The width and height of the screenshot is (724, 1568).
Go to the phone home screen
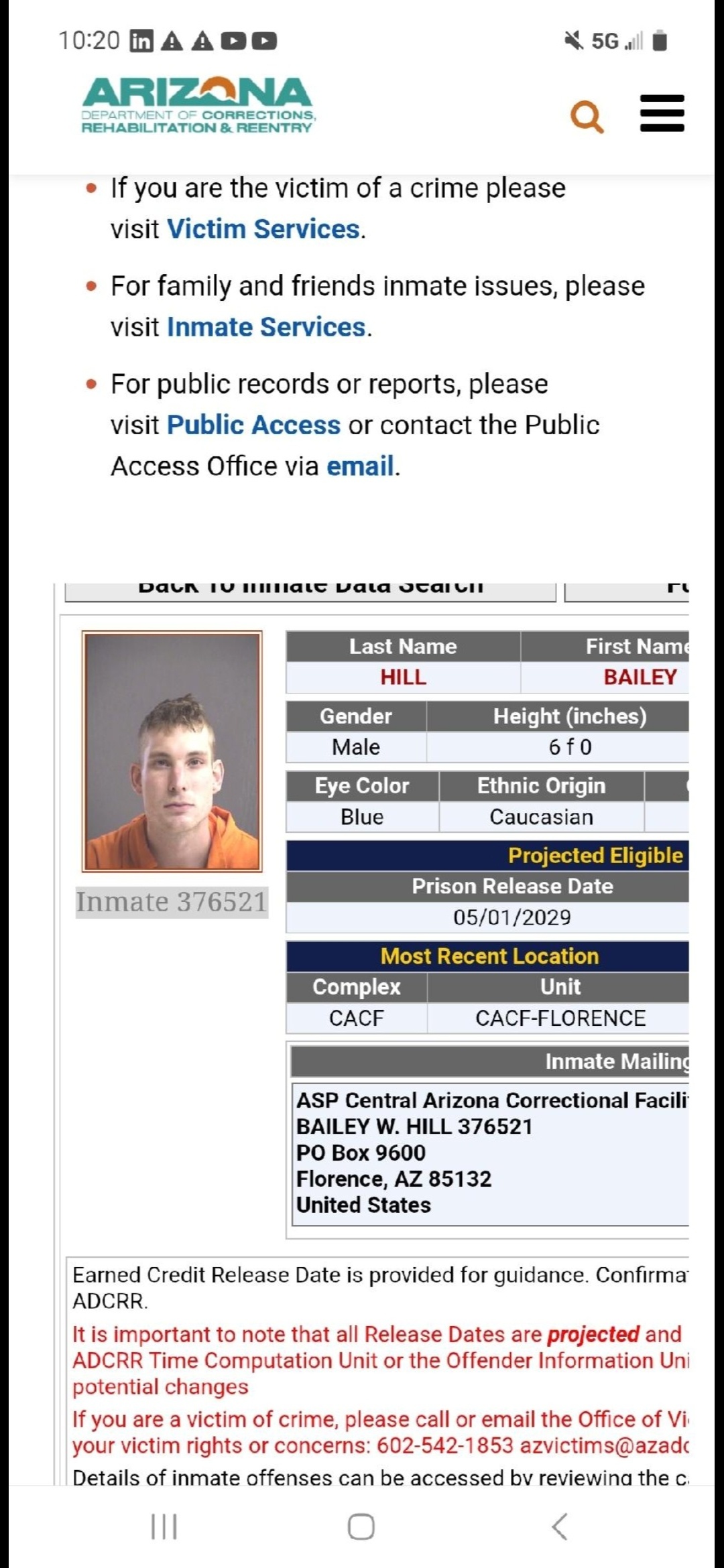[x=361, y=1526]
